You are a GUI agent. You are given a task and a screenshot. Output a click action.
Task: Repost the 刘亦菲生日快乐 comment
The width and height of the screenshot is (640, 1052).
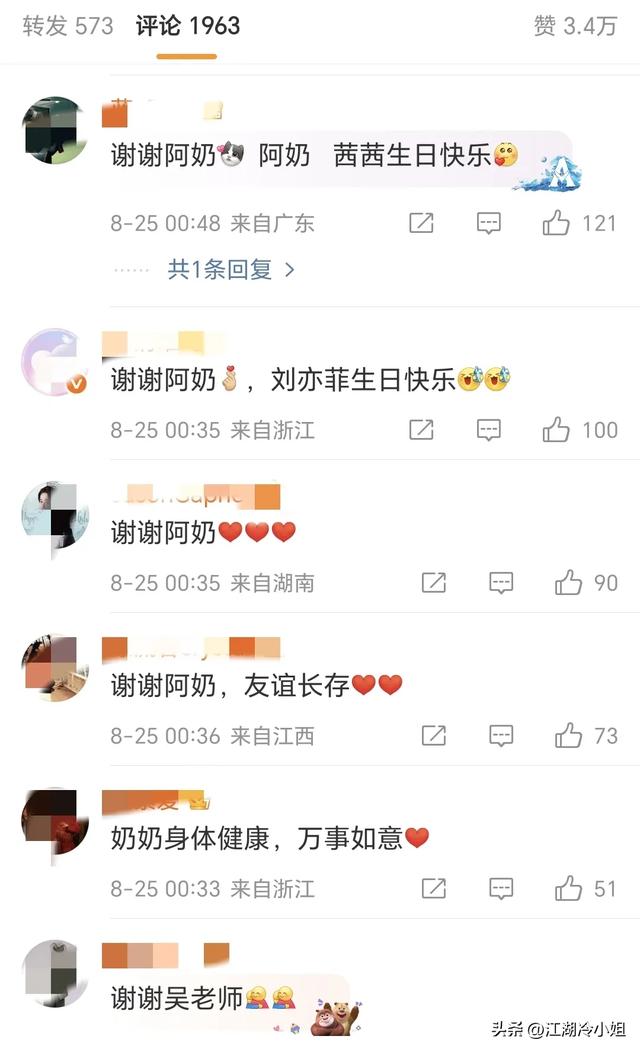click(421, 430)
